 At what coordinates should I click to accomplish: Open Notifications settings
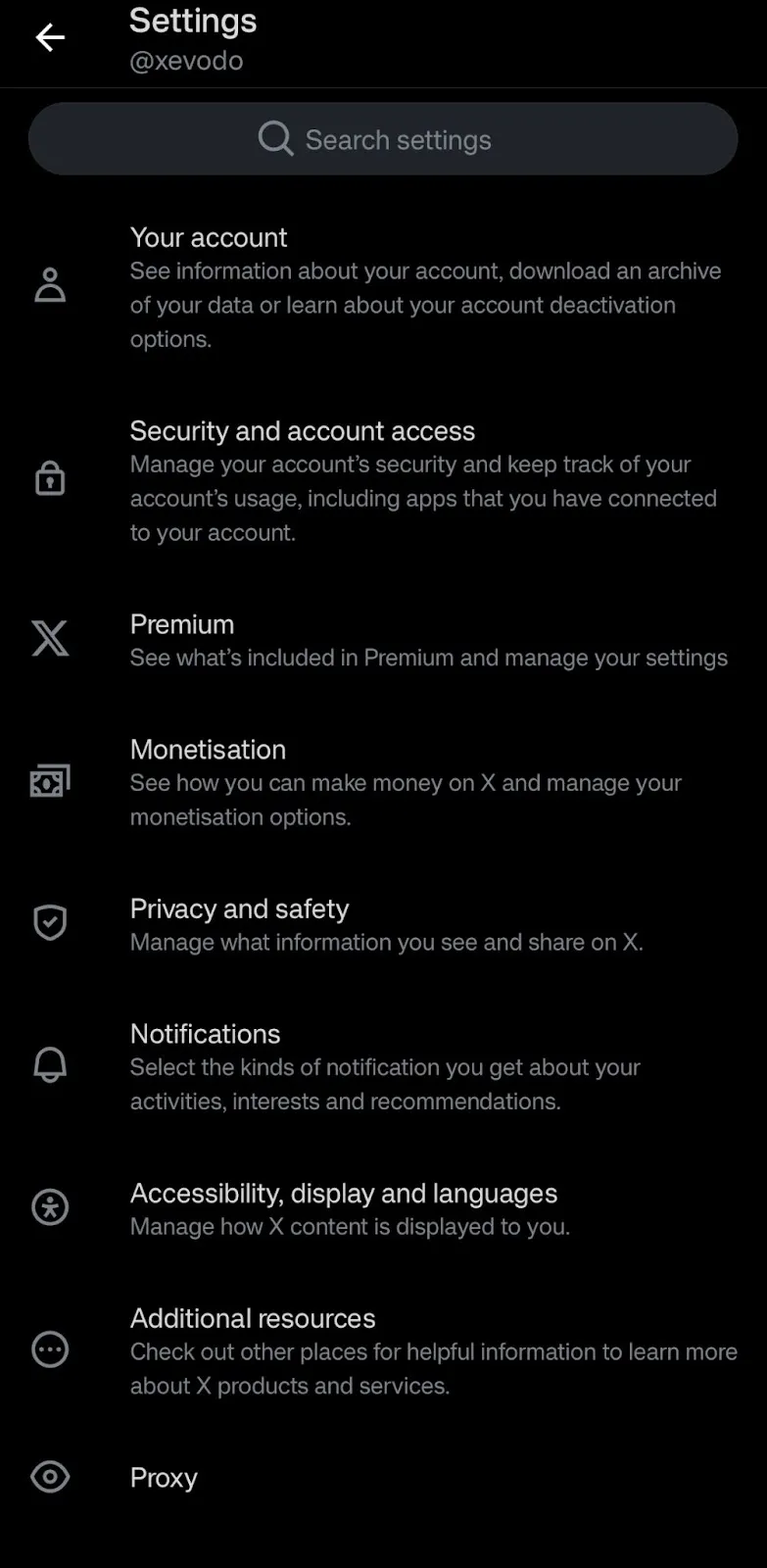(383, 1066)
